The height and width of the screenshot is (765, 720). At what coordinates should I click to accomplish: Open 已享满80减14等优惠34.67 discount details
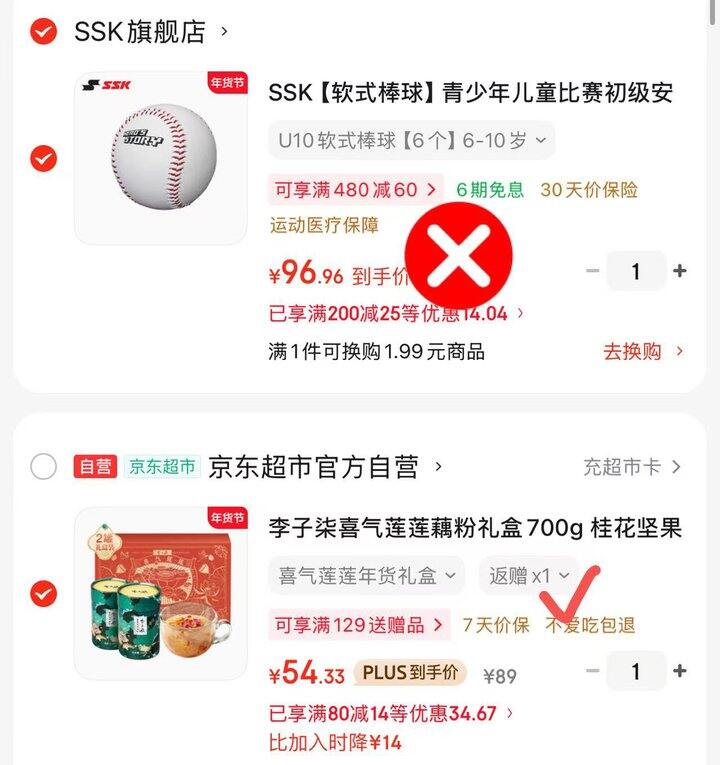[x=392, y=714]
